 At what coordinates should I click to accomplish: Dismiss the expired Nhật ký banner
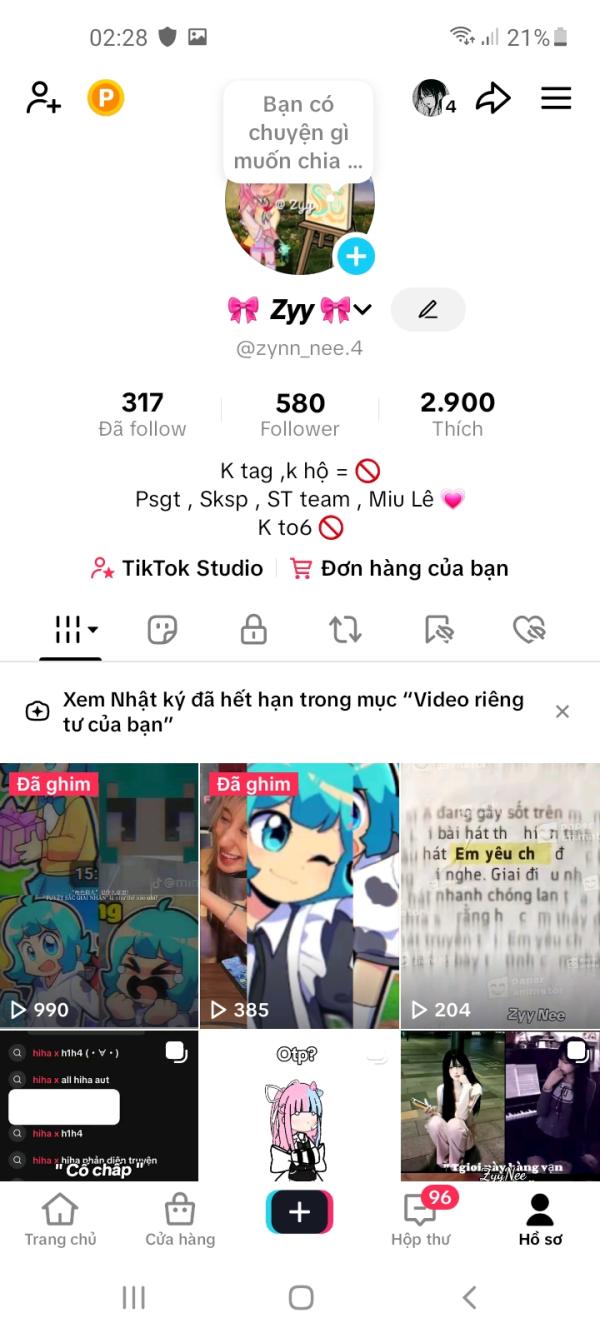[562, 711]
